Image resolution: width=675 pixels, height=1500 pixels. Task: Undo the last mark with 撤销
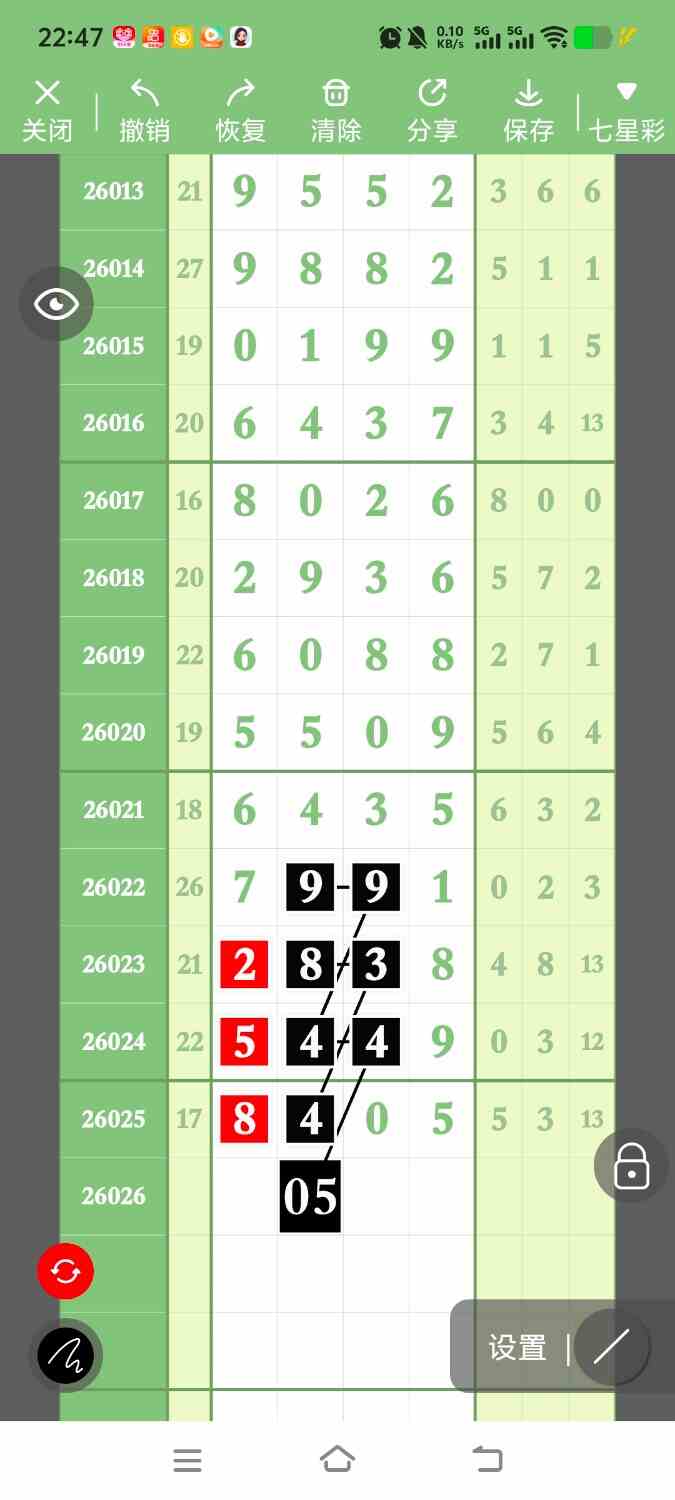(x=144, y=112)
